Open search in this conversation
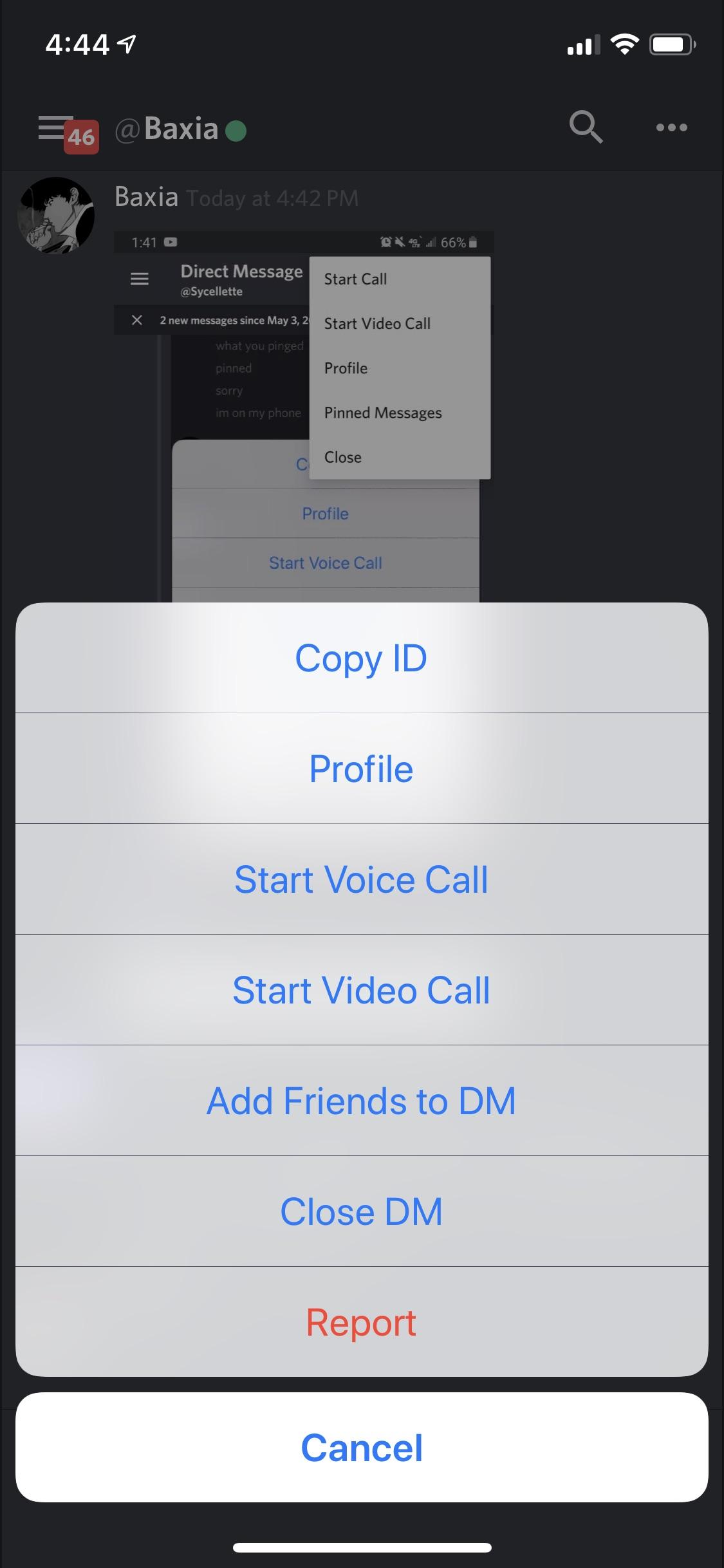 (587, 127)
